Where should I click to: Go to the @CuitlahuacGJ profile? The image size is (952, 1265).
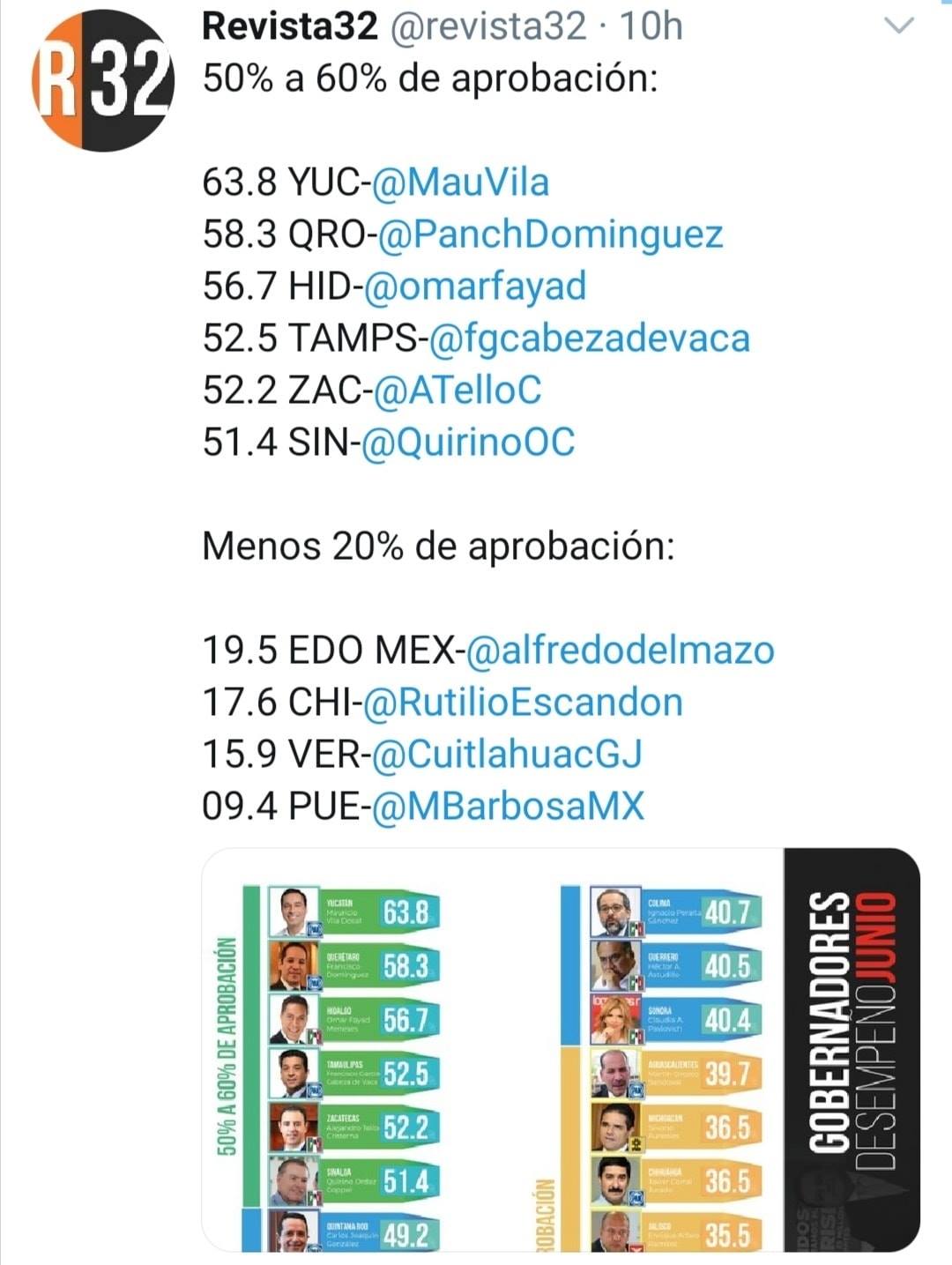point(507,755)
